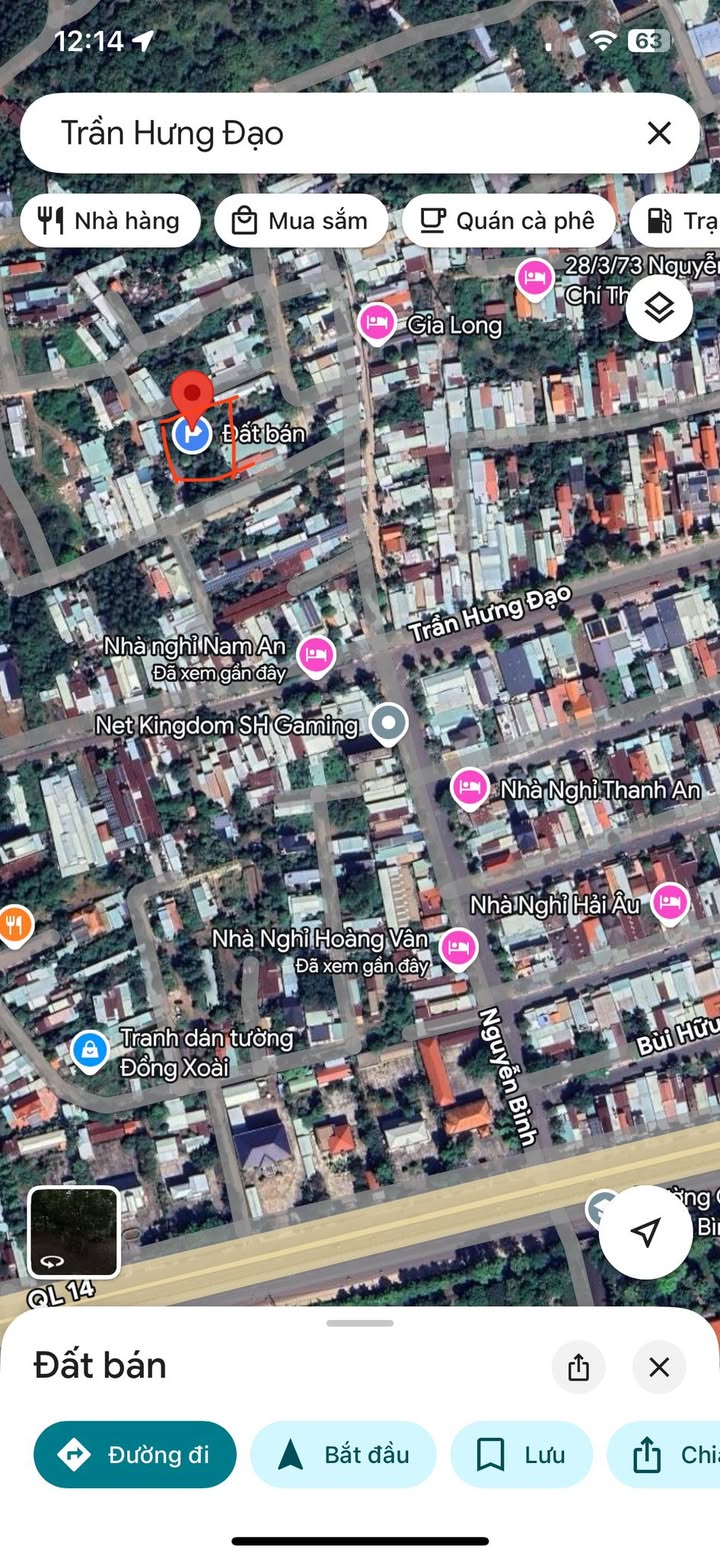This screenshot has width=720, height=1559.
Task: Open Net Kingdom SH Gaming pin
Action: pos(388,724)
